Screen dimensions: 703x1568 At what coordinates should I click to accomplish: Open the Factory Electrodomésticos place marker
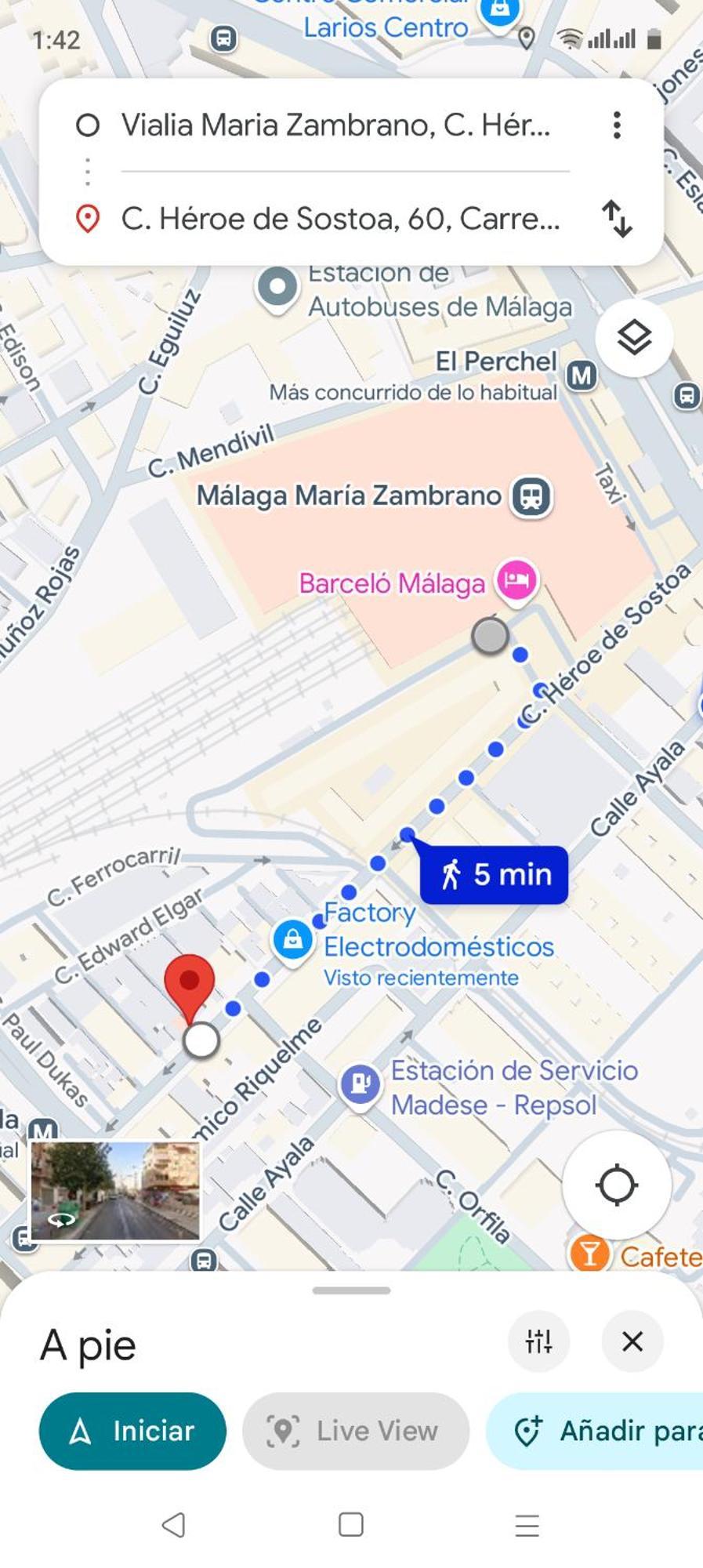pos(293,939)
